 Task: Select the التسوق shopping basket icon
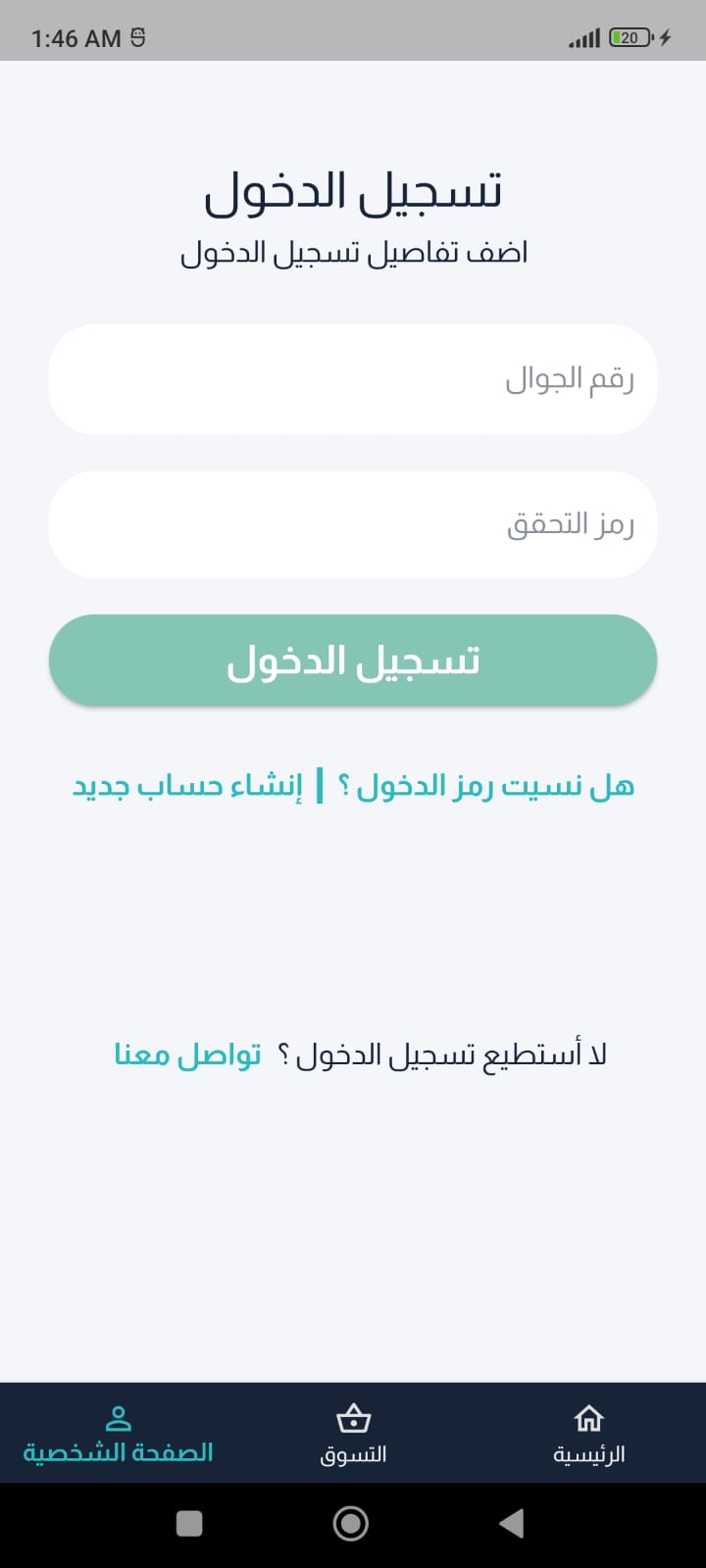352,1418
